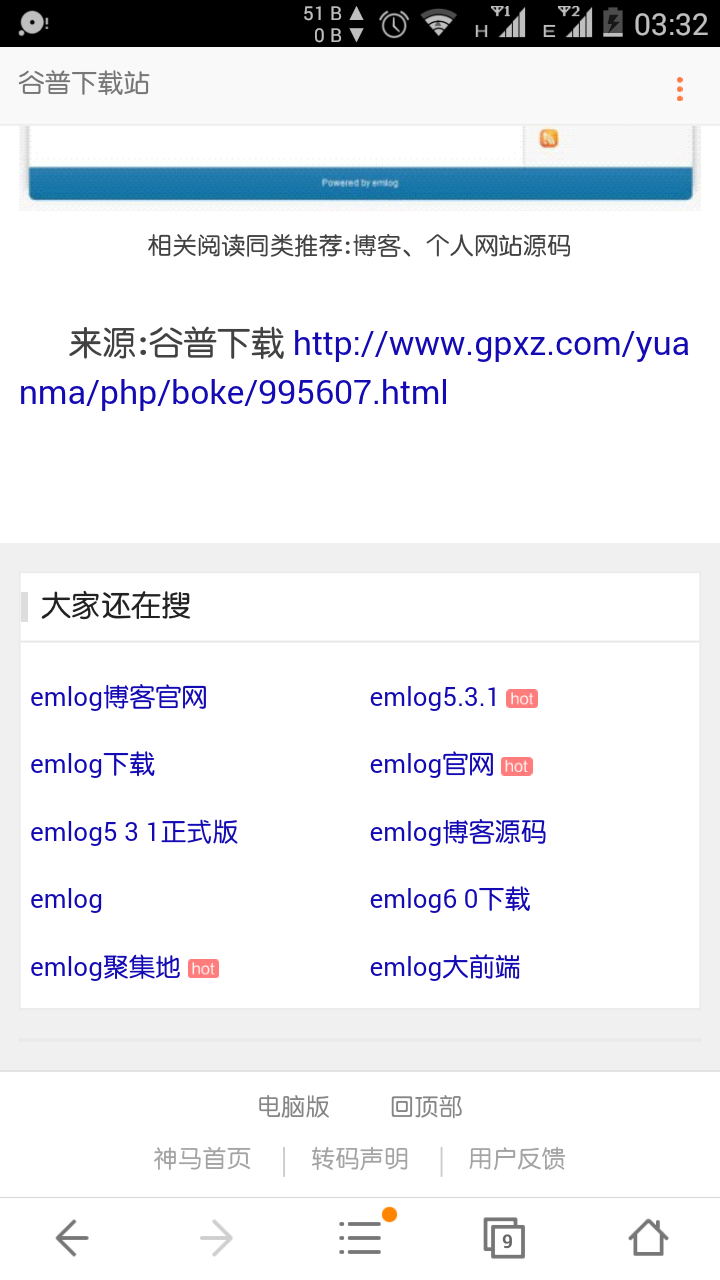Open emlog5 3 1正式版 search link
This screenshot has height=1280, width=720.
pos(134,832)
